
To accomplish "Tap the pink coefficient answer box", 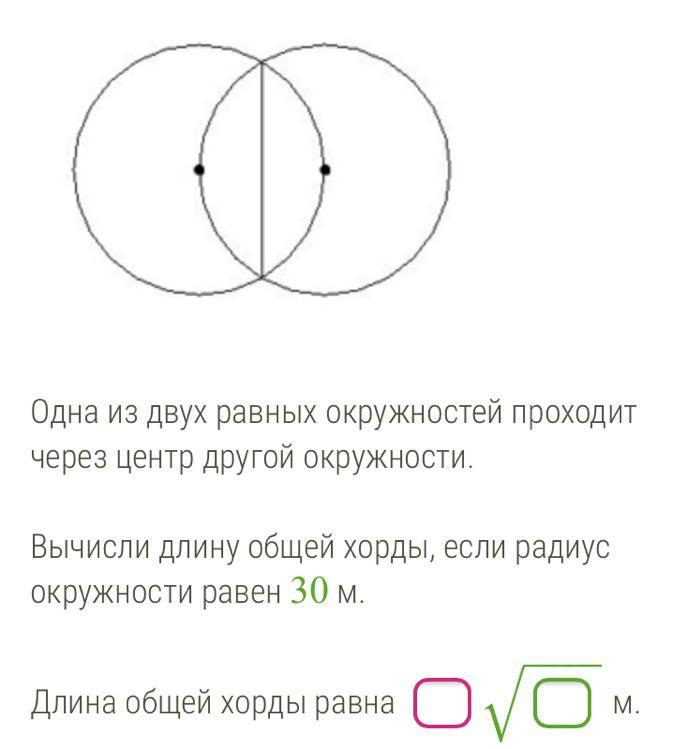I will click(x=442, y=703).
